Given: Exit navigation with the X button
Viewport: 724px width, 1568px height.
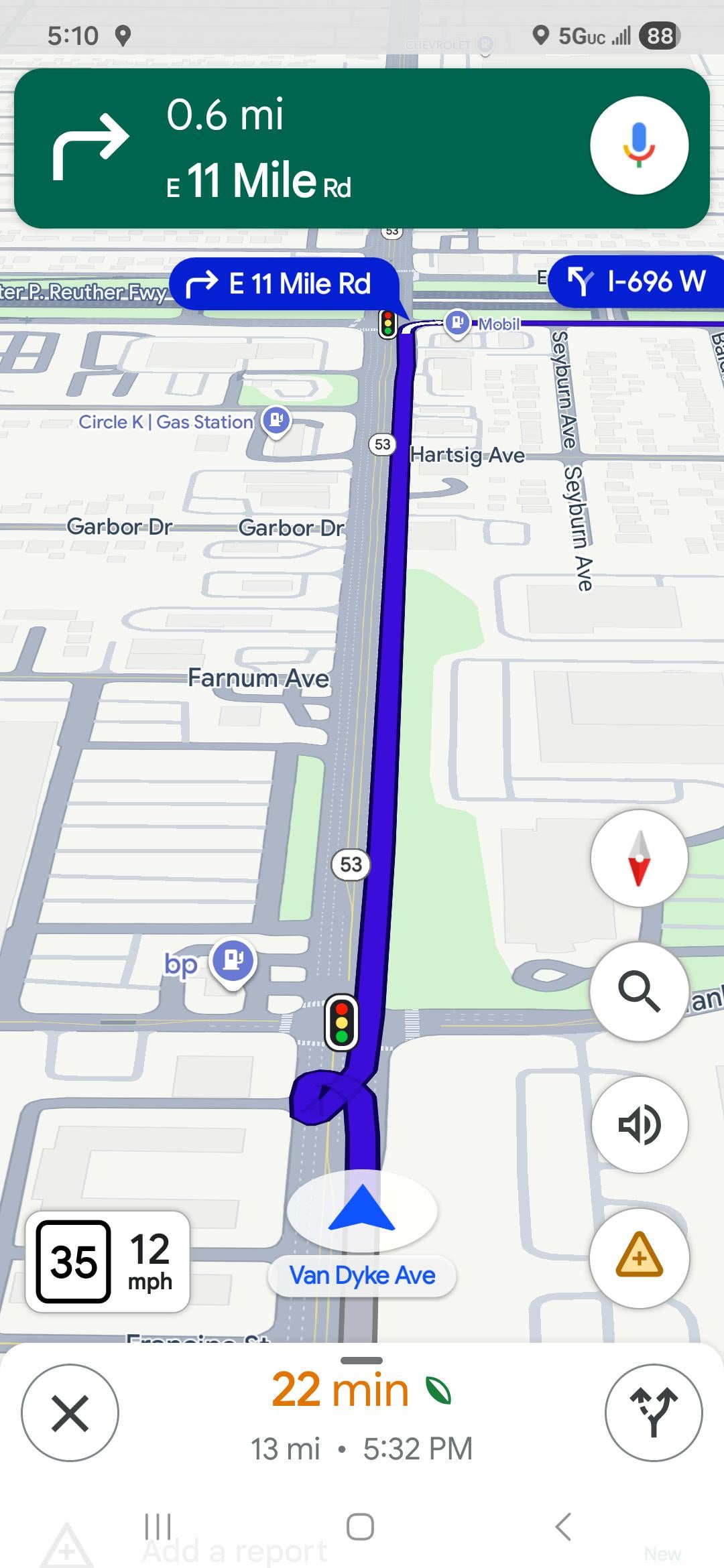Looking at the screenshot, I should tap(70, 1413).
